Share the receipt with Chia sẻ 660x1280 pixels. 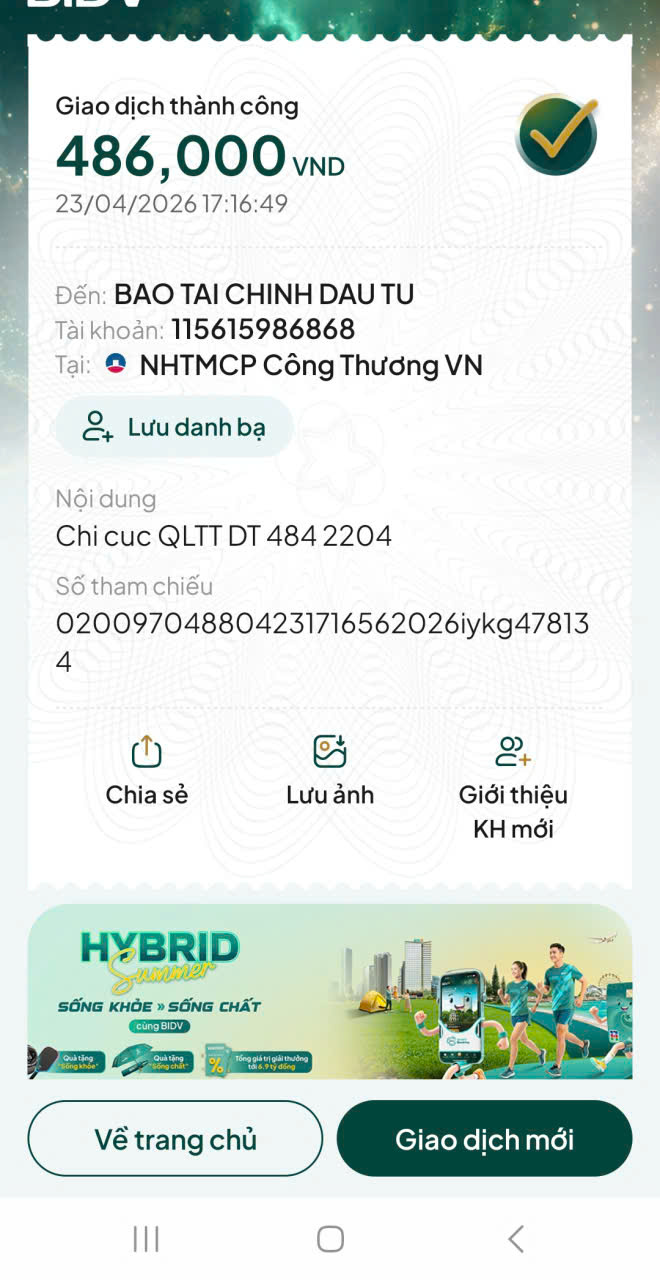coord(147,771)
